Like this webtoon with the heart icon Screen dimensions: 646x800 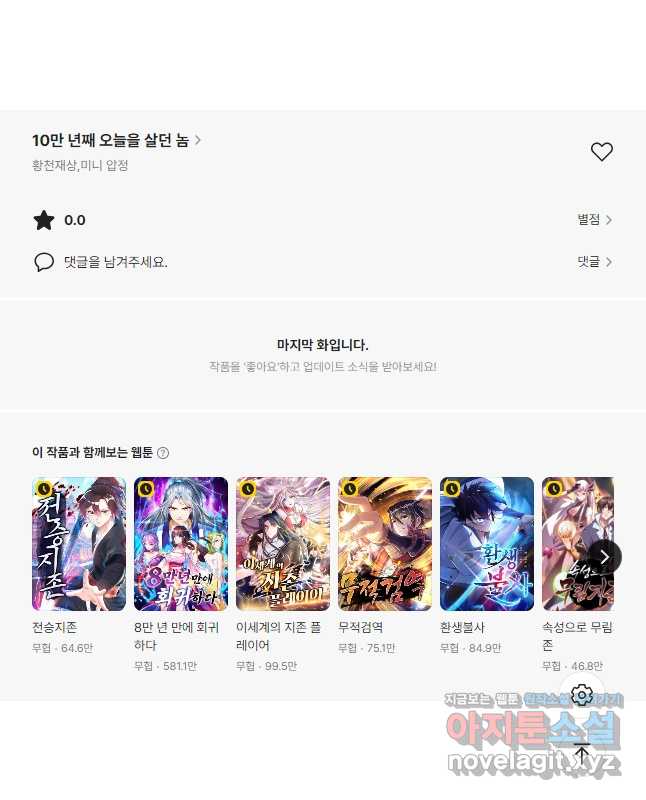(601, 152)
